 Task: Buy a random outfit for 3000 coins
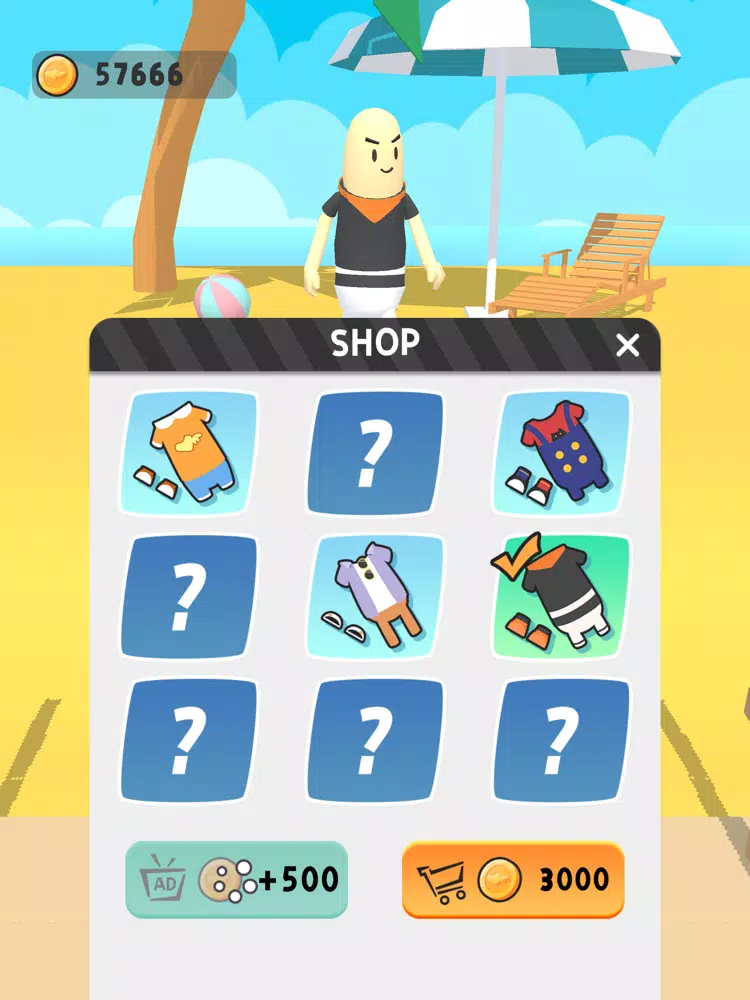(513, 880)
